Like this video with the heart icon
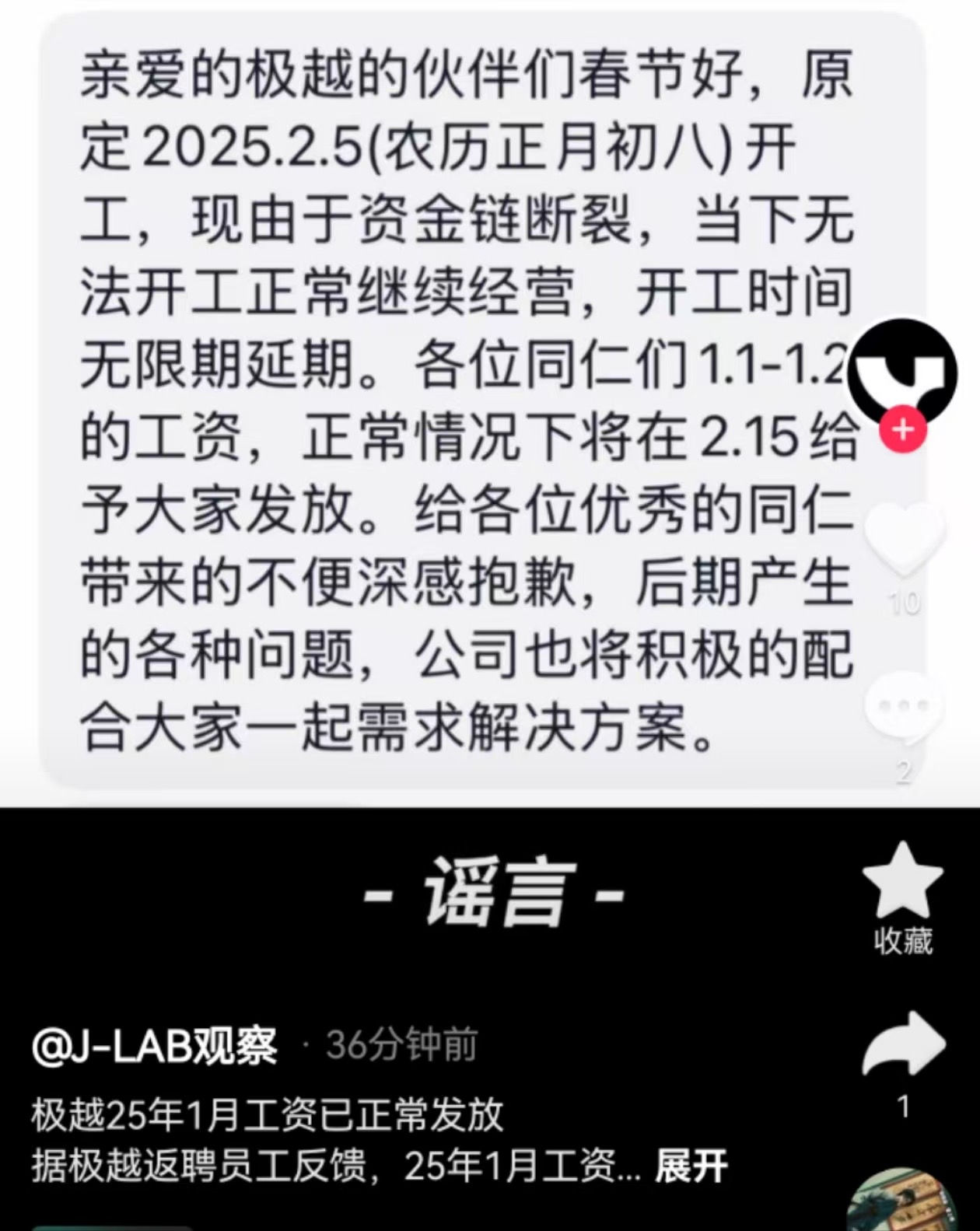This screenshot has width=980, height=1231. [x=903, y=537]
